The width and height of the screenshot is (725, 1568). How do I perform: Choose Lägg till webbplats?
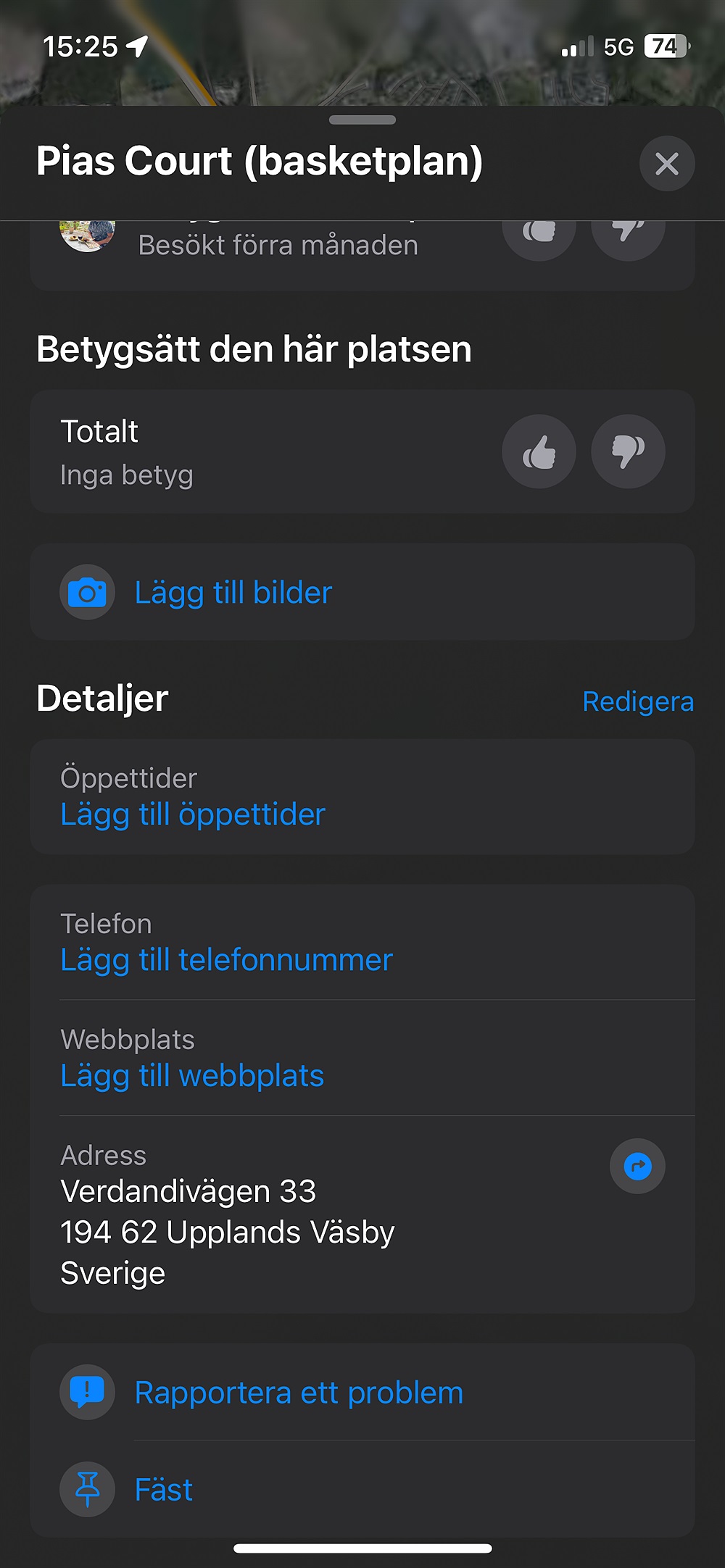pyautogui.click(x=192, y=1076)
